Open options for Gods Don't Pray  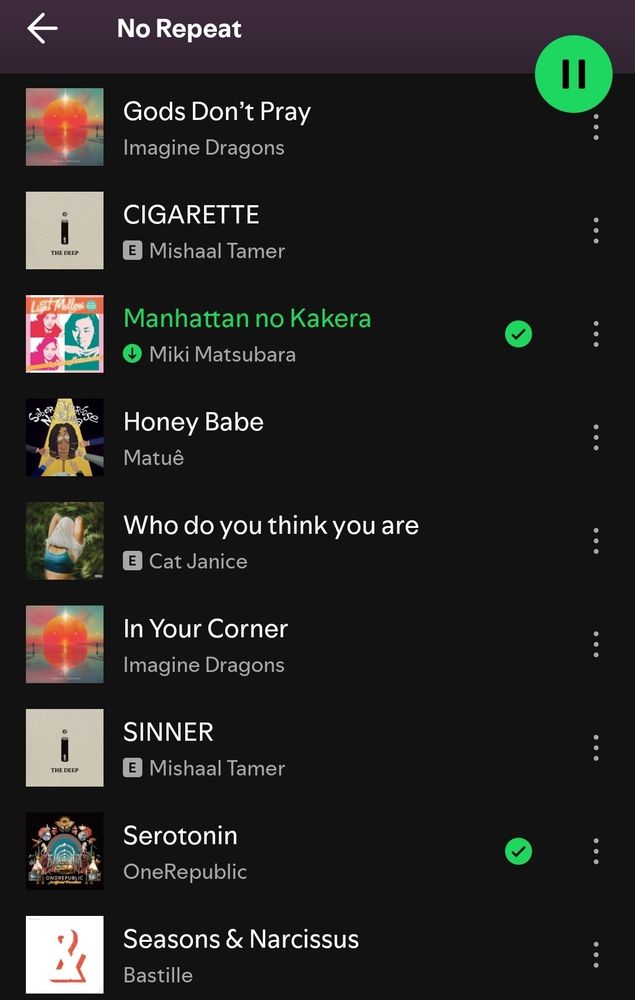[x=596, y=127]
